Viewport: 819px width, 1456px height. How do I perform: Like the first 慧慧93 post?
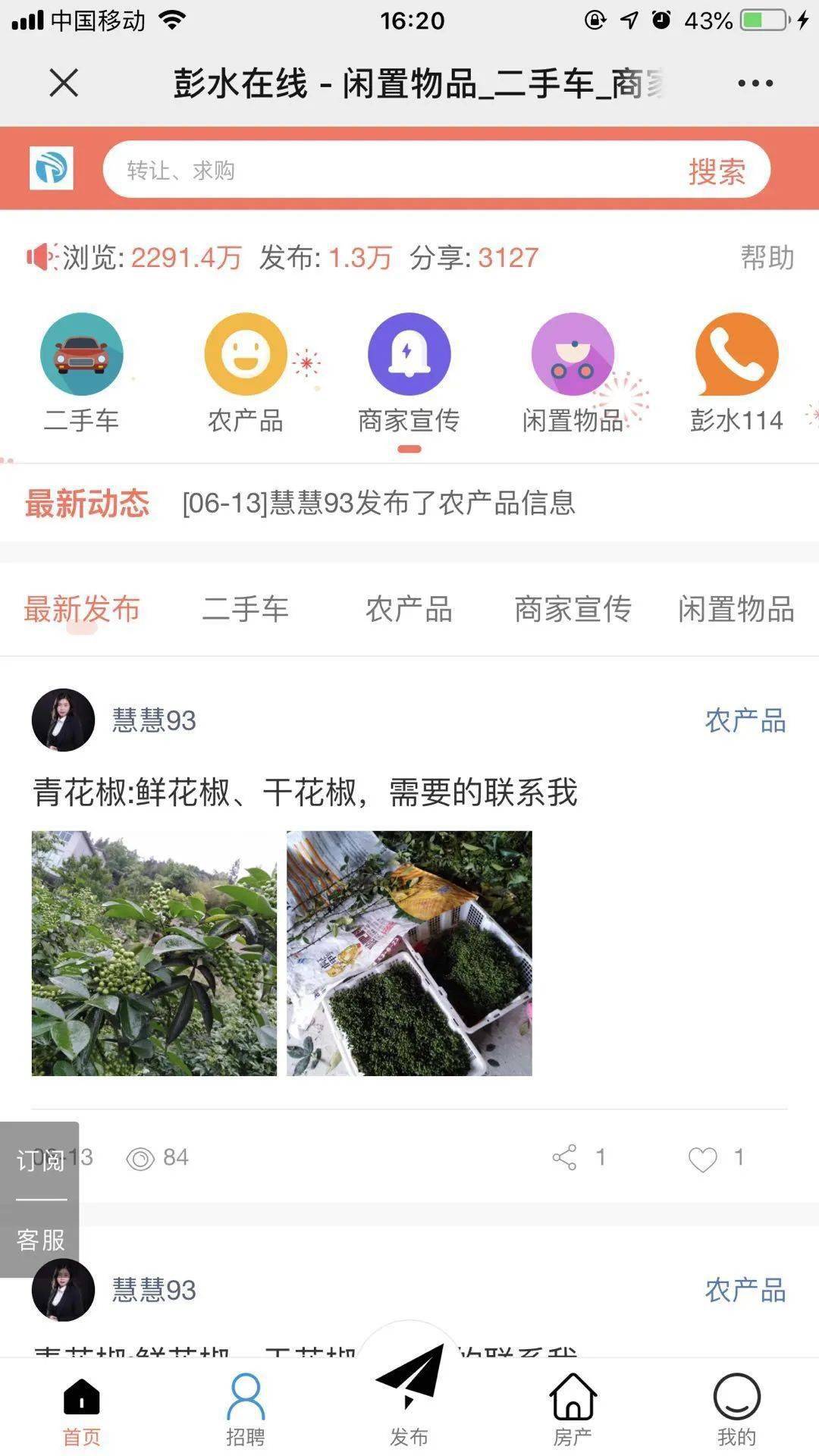click(715, 1158)
